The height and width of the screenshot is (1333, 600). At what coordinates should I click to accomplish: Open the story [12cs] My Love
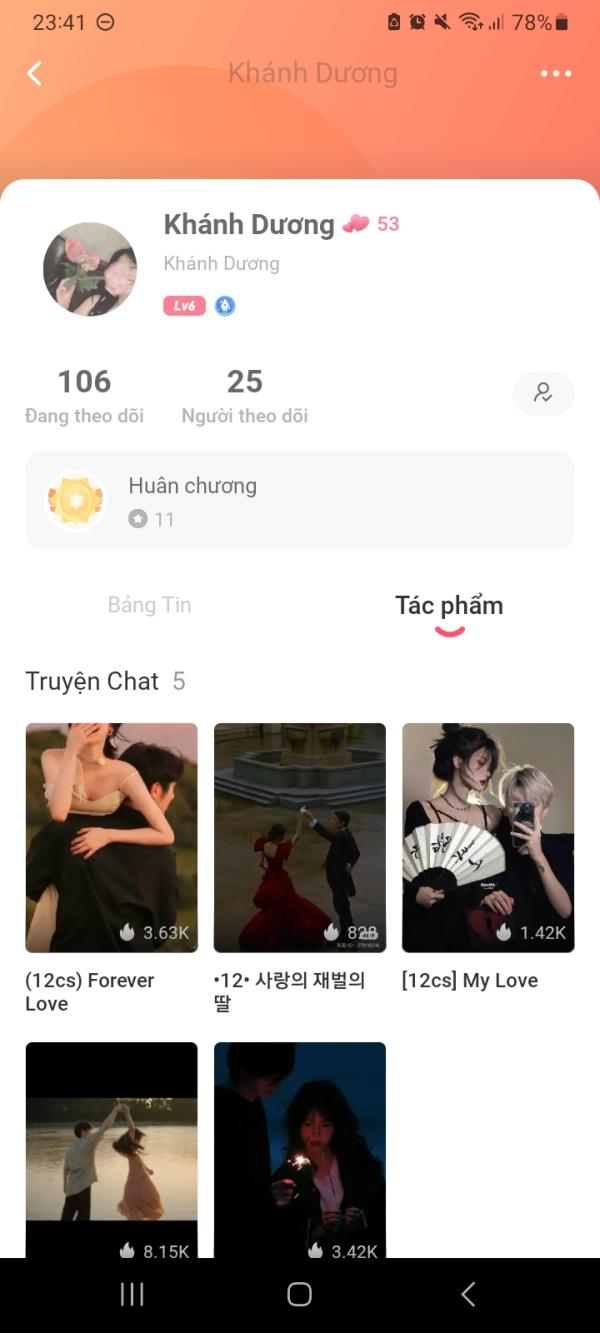[488, 837]
